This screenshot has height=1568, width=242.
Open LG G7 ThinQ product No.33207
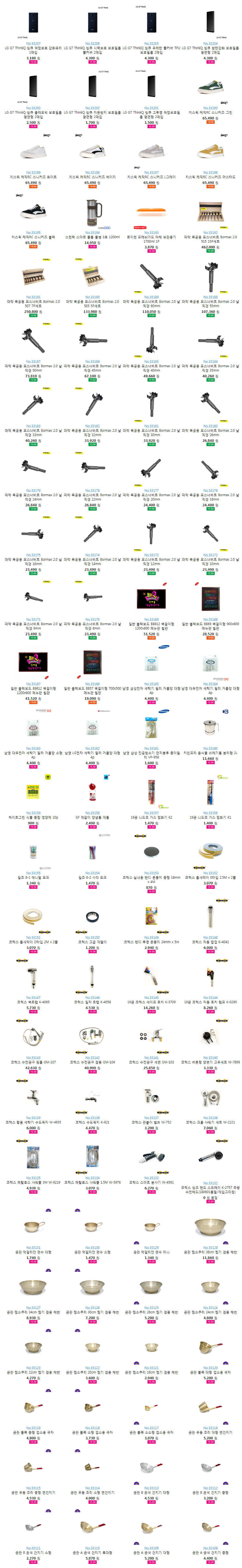[x=33, y=25]
